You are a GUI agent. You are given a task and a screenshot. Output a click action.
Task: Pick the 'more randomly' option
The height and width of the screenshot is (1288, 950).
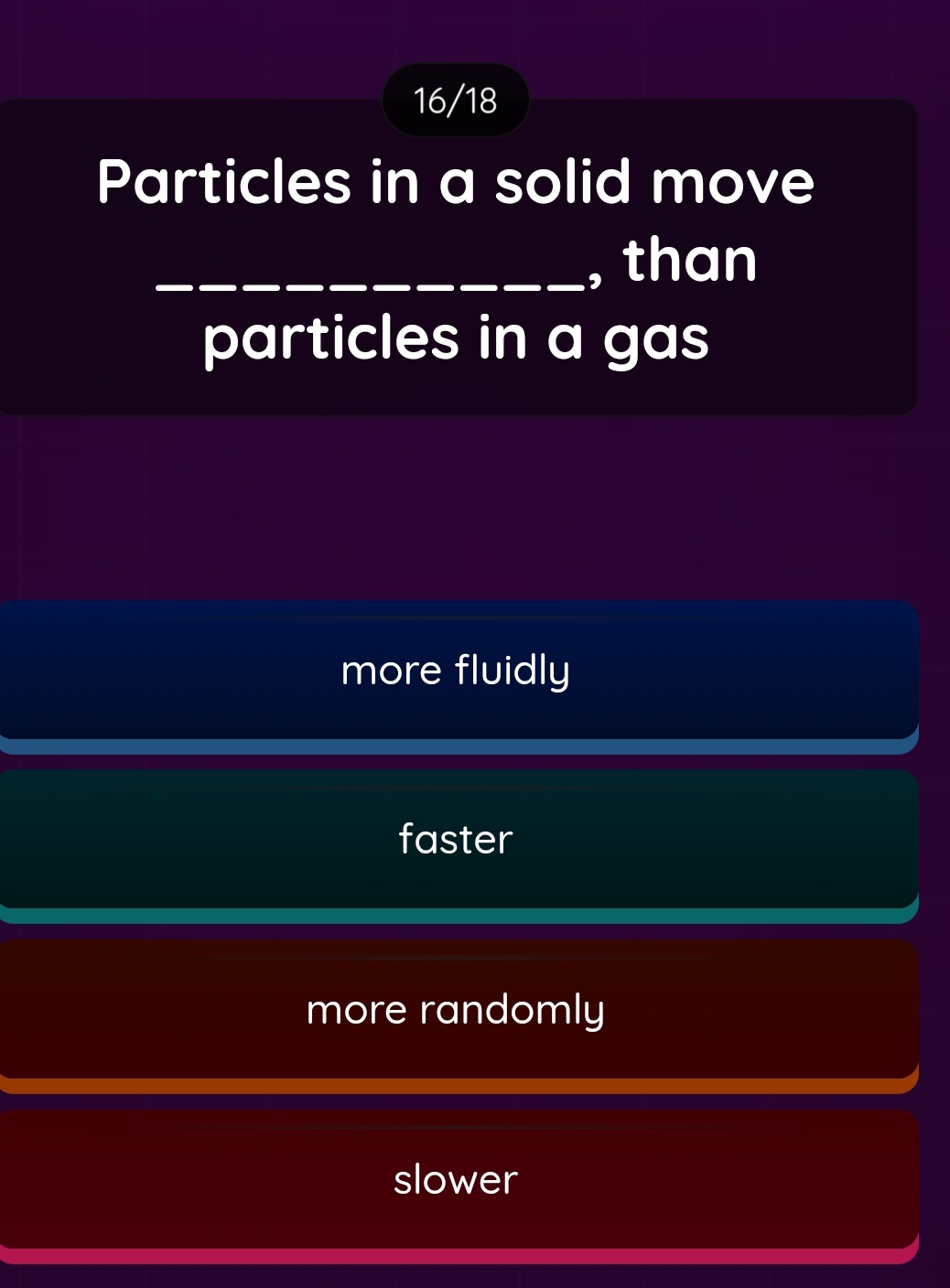[456, 1010]
